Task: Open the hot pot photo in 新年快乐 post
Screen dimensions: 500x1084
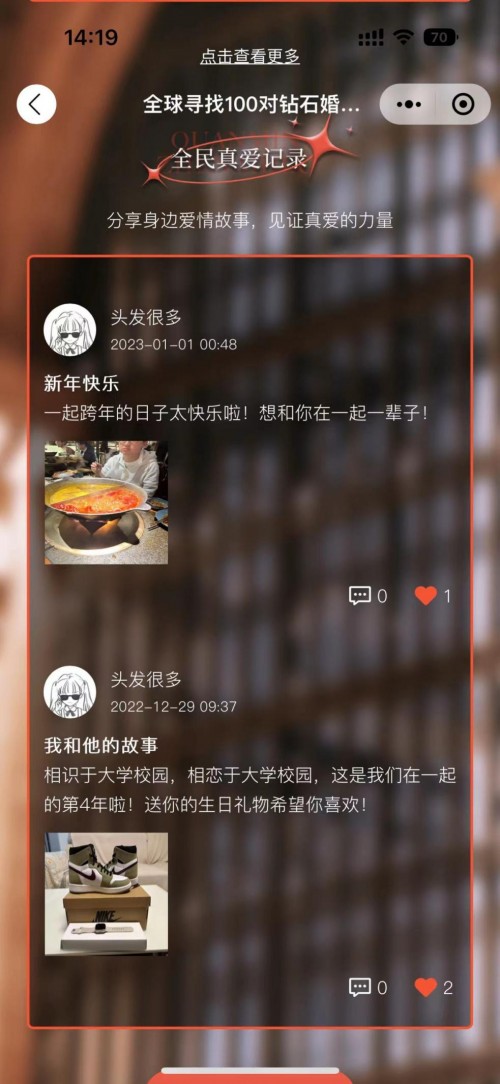Action: [x=106, y=503]
